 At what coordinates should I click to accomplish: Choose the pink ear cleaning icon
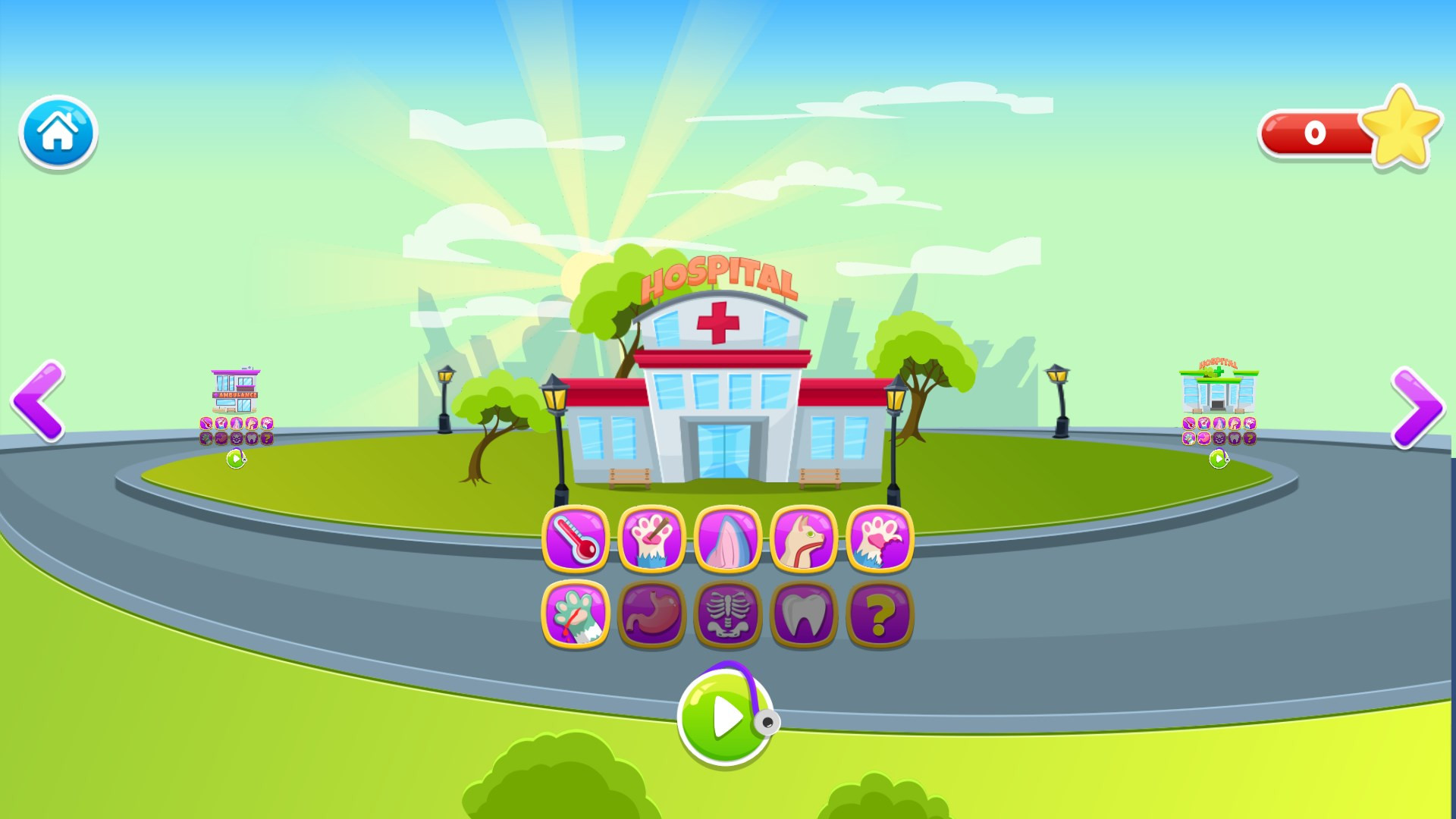point(727,538)
